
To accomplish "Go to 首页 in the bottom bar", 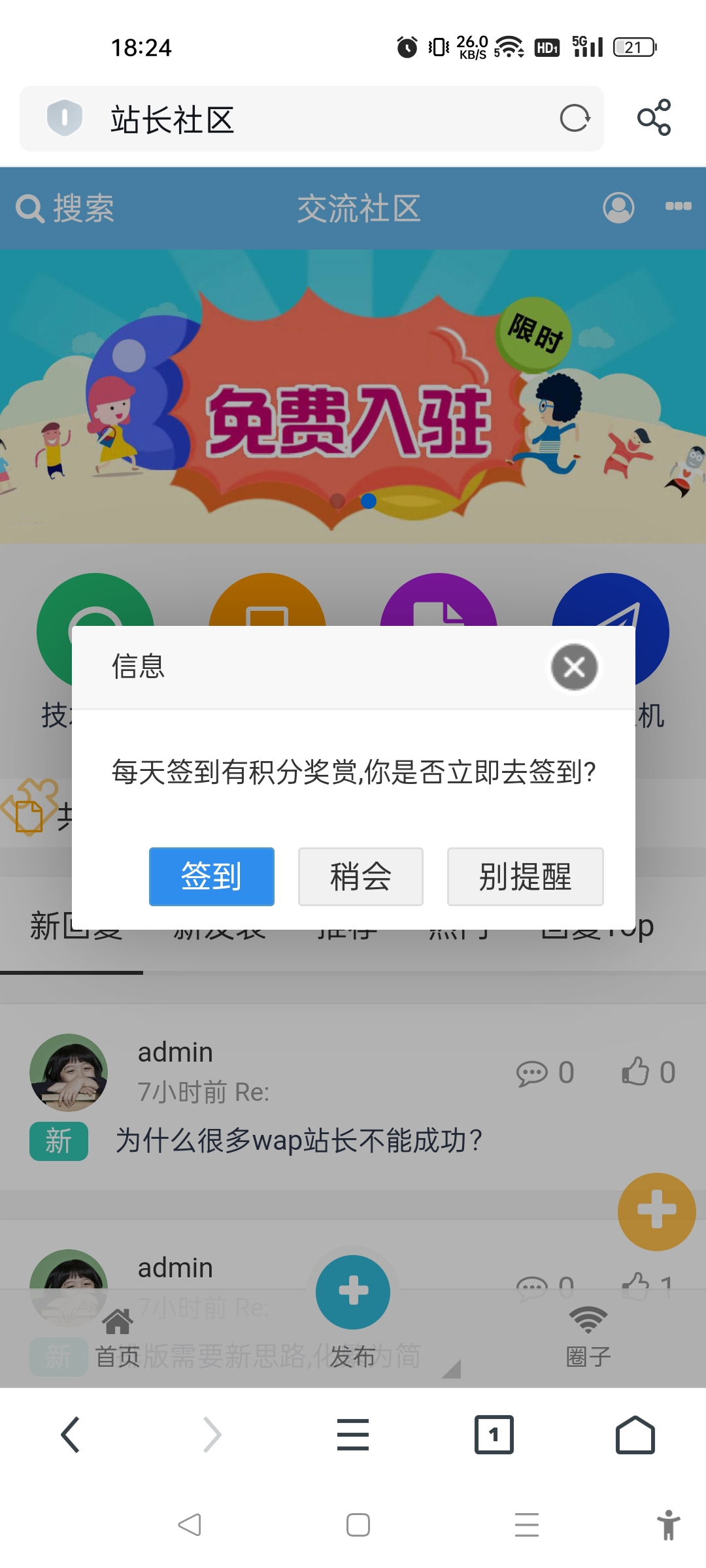I will tap(118, 1336).
